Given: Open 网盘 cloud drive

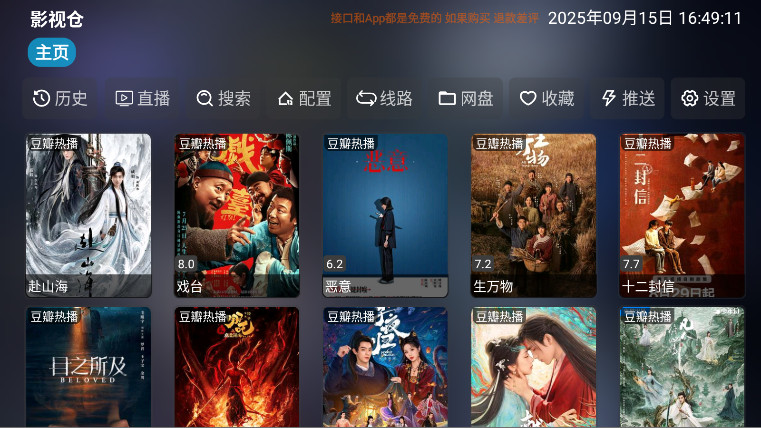Looking at the screenshot, I should coord(466,98).
